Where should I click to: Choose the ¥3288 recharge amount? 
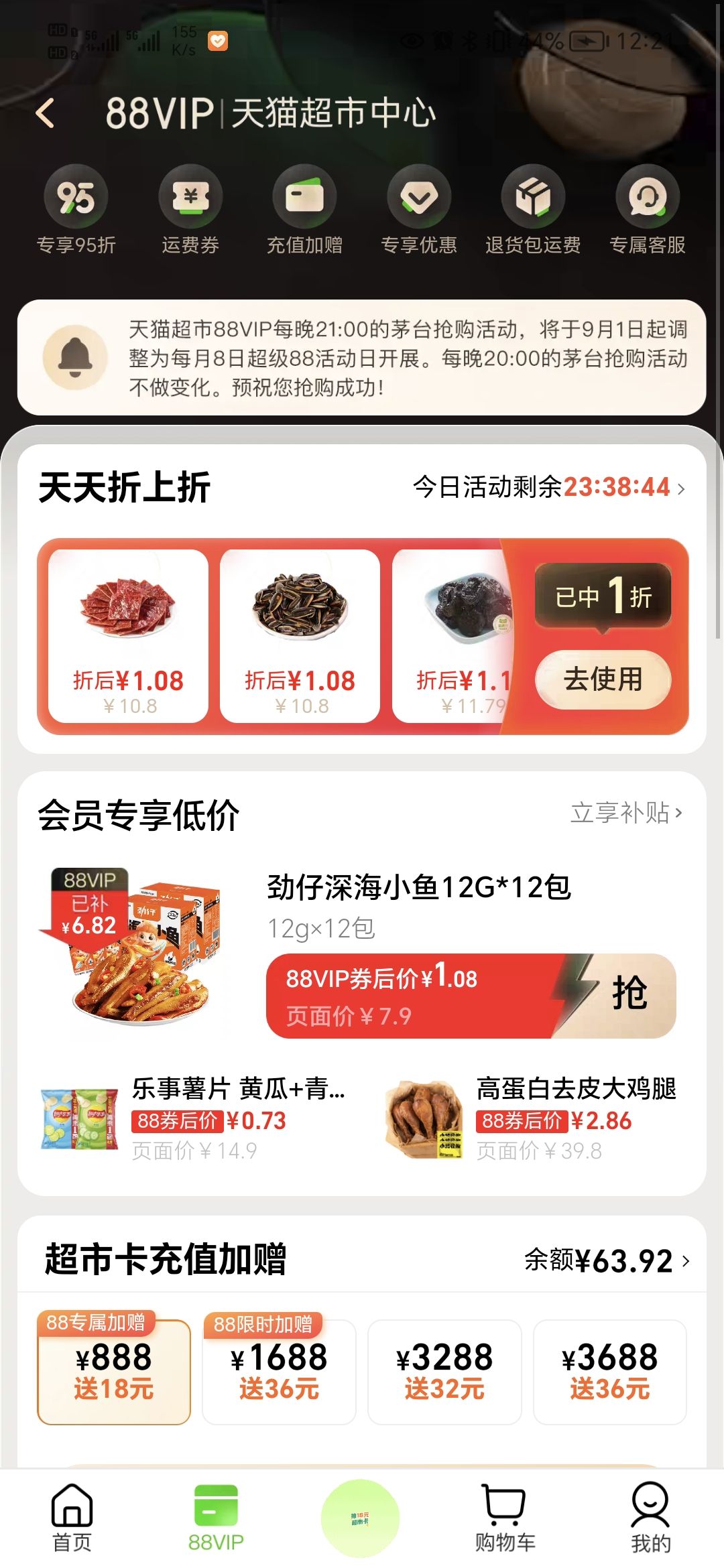pos(444,1371)
